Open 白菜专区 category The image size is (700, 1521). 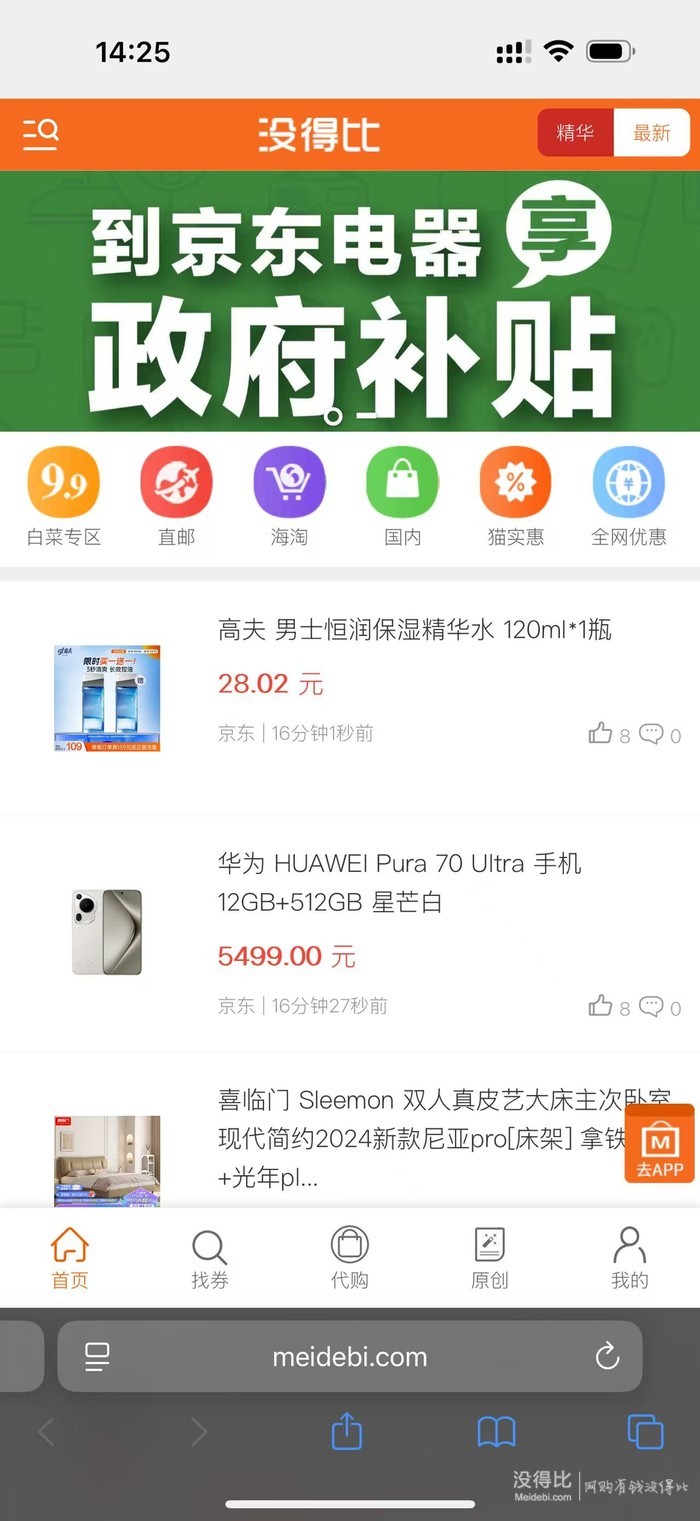64,496
